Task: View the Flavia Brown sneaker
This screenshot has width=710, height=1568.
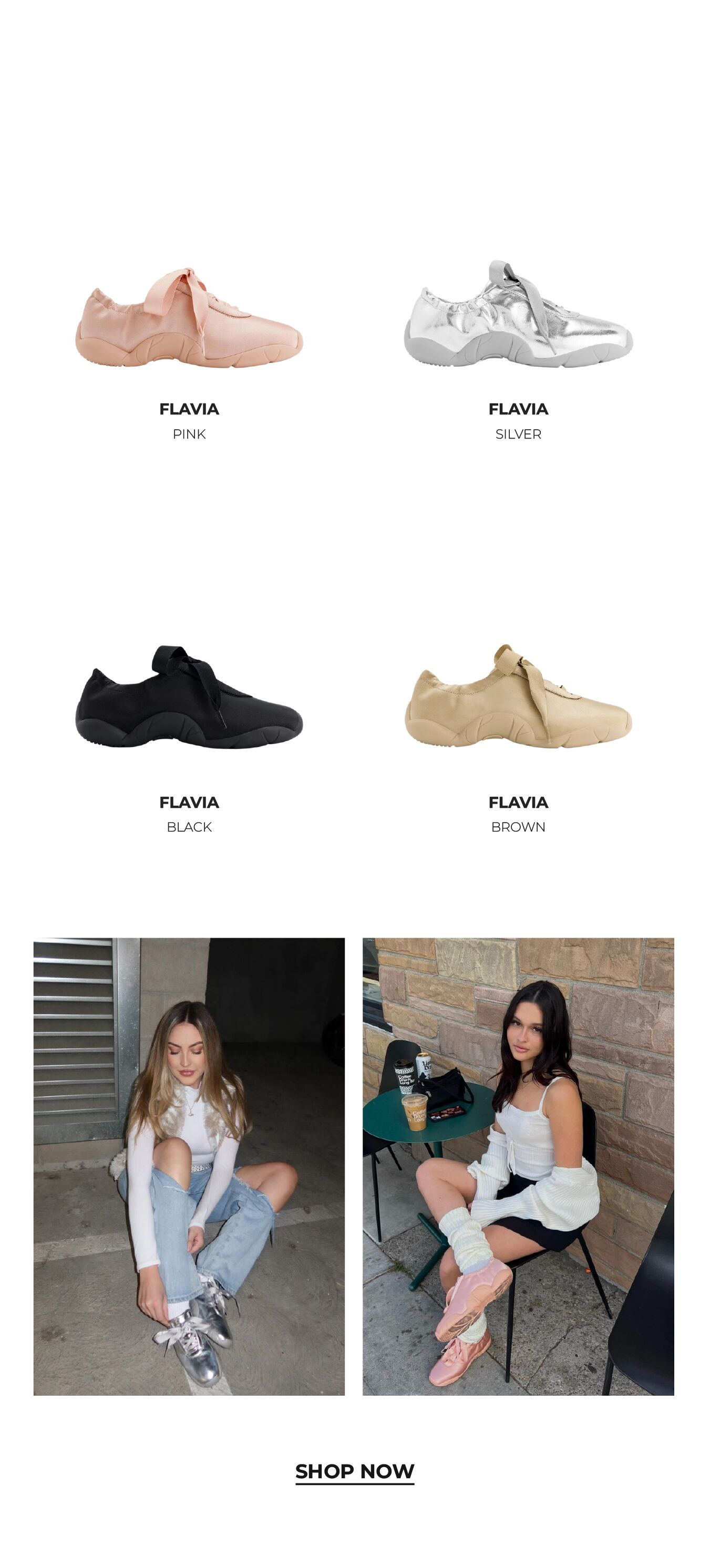Action: pyautogui.click(x=518, y=697)
